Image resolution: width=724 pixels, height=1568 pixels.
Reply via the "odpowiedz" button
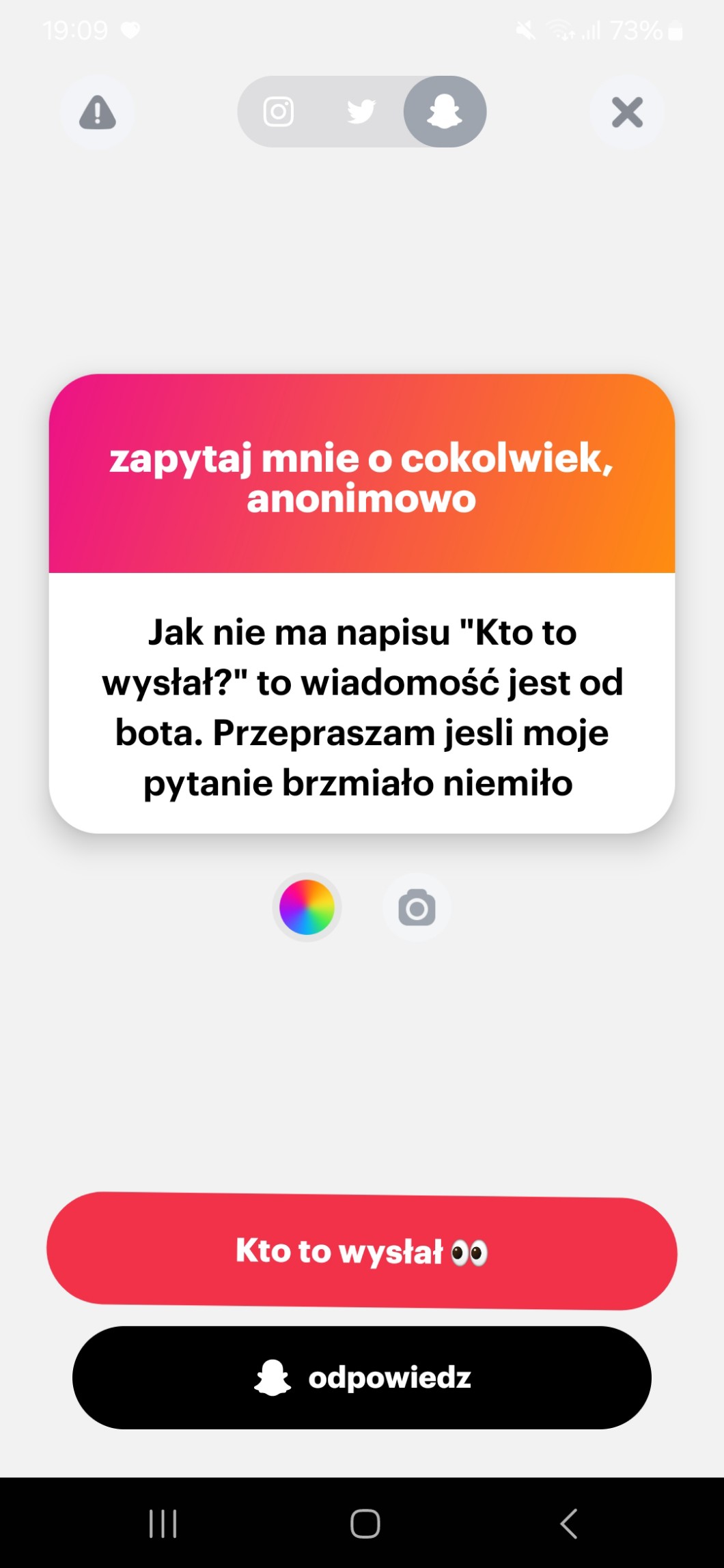(x=362, y=1377)
